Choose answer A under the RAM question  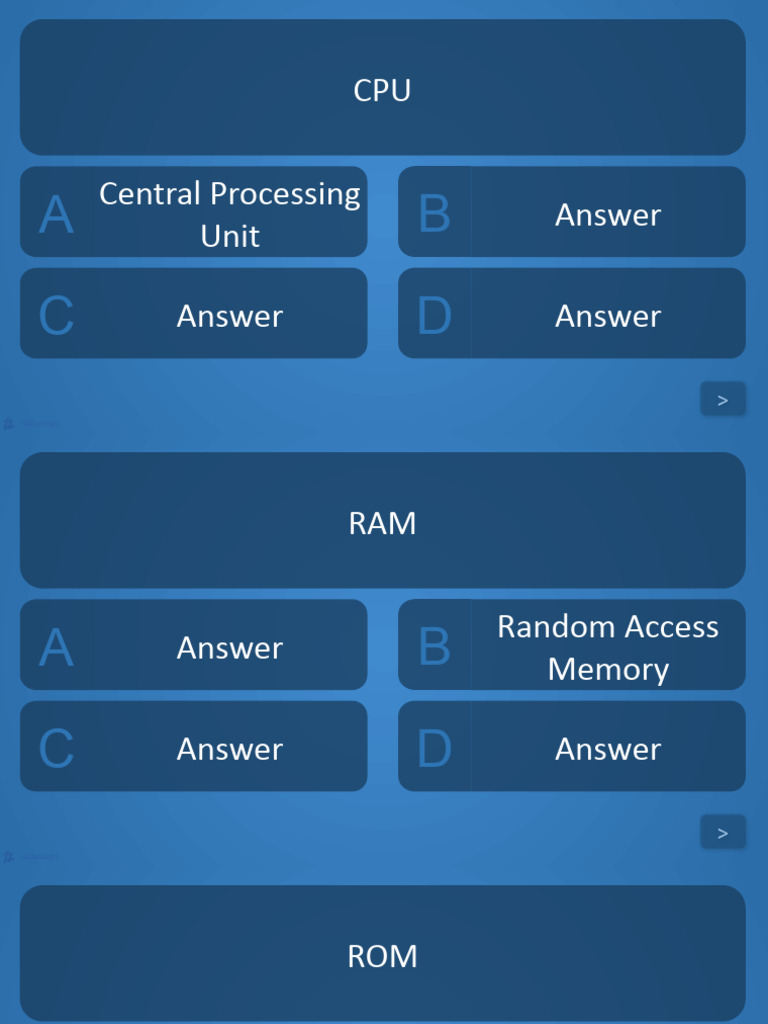tap(193, 645)
